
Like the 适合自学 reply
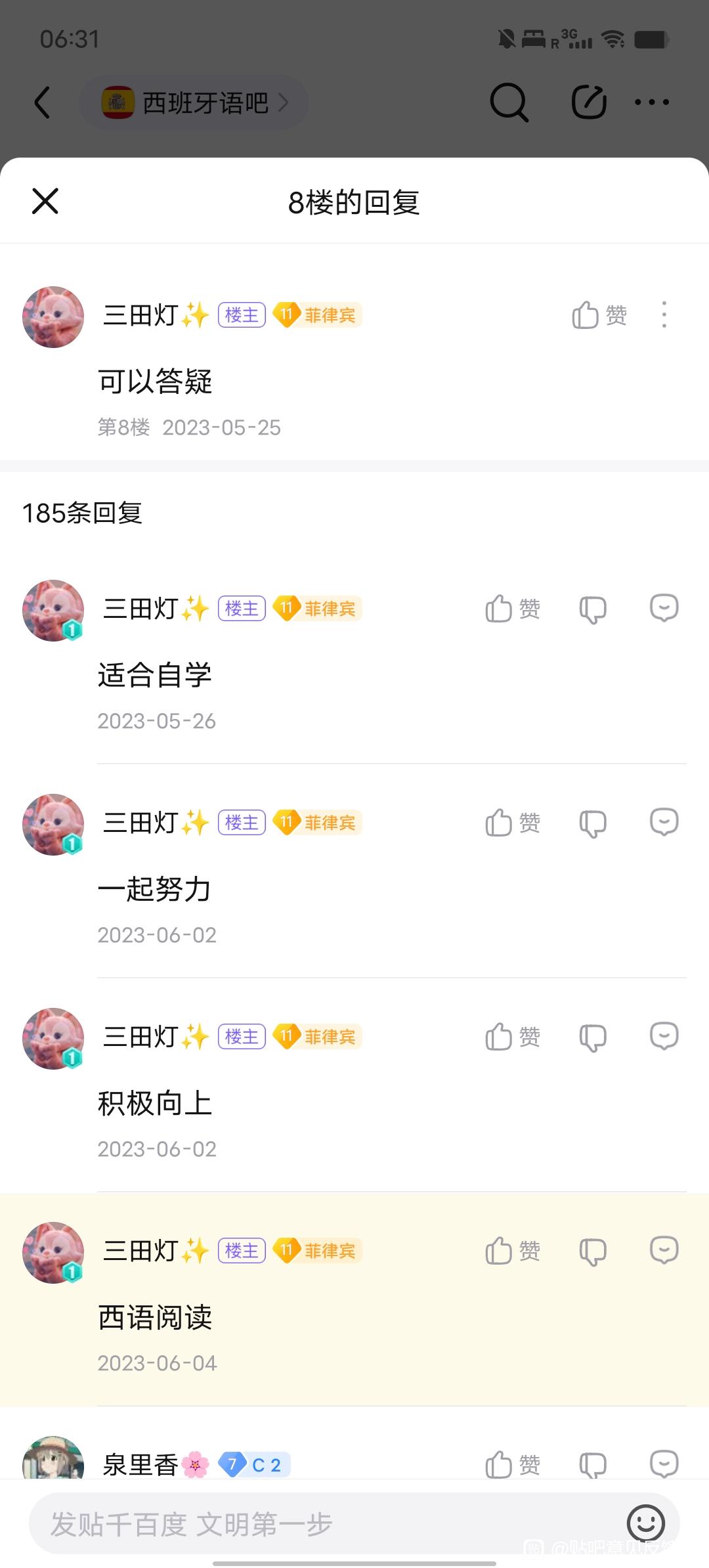(x=512, y=609)
